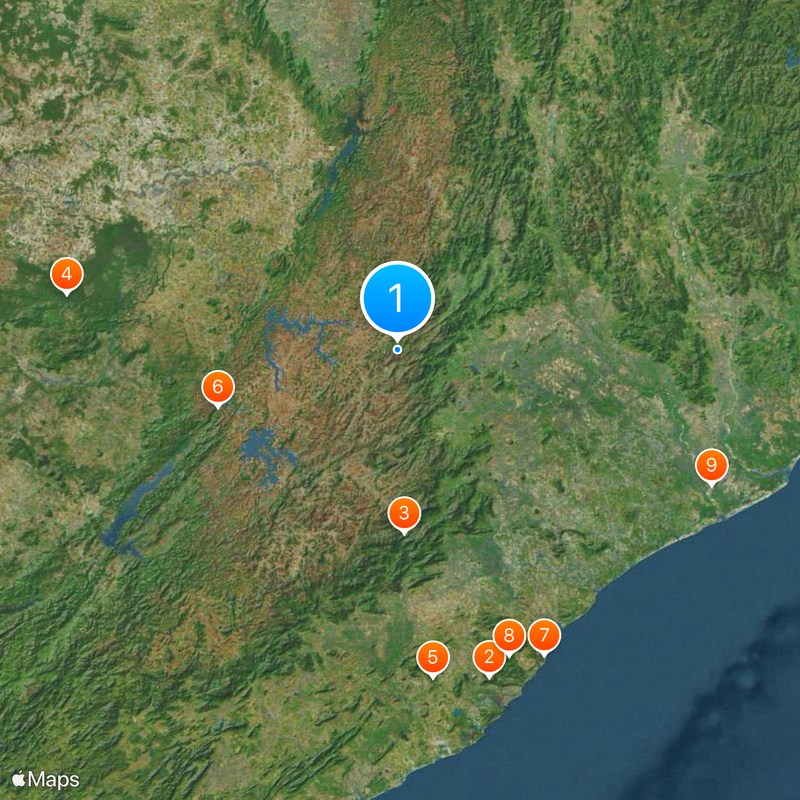This screenshot has height=800, width=800.
Task: Select map pin number 4
Action: click(x=66, y=274)
